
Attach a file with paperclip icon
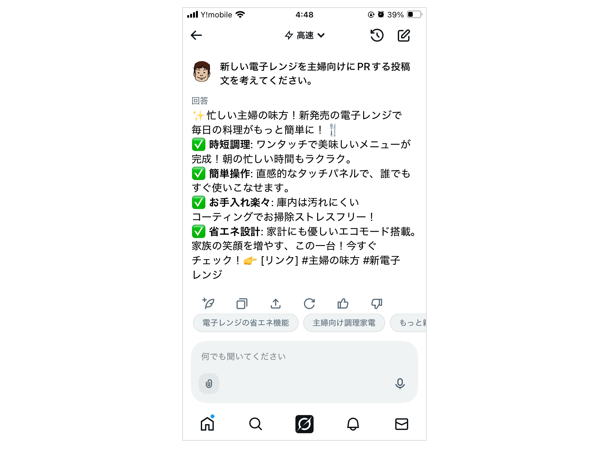(x=209, y=384)
